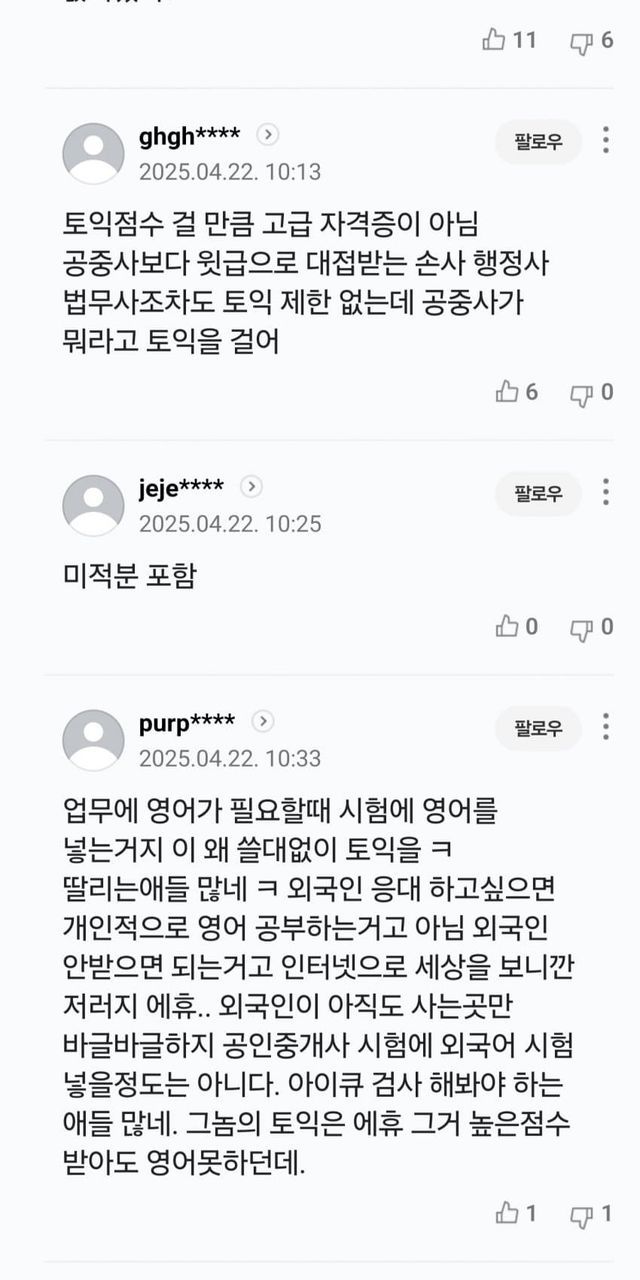Open jeje**** profile chevron
The image size is (640, 1280).
pyautogui.click(x=252, y=486)
